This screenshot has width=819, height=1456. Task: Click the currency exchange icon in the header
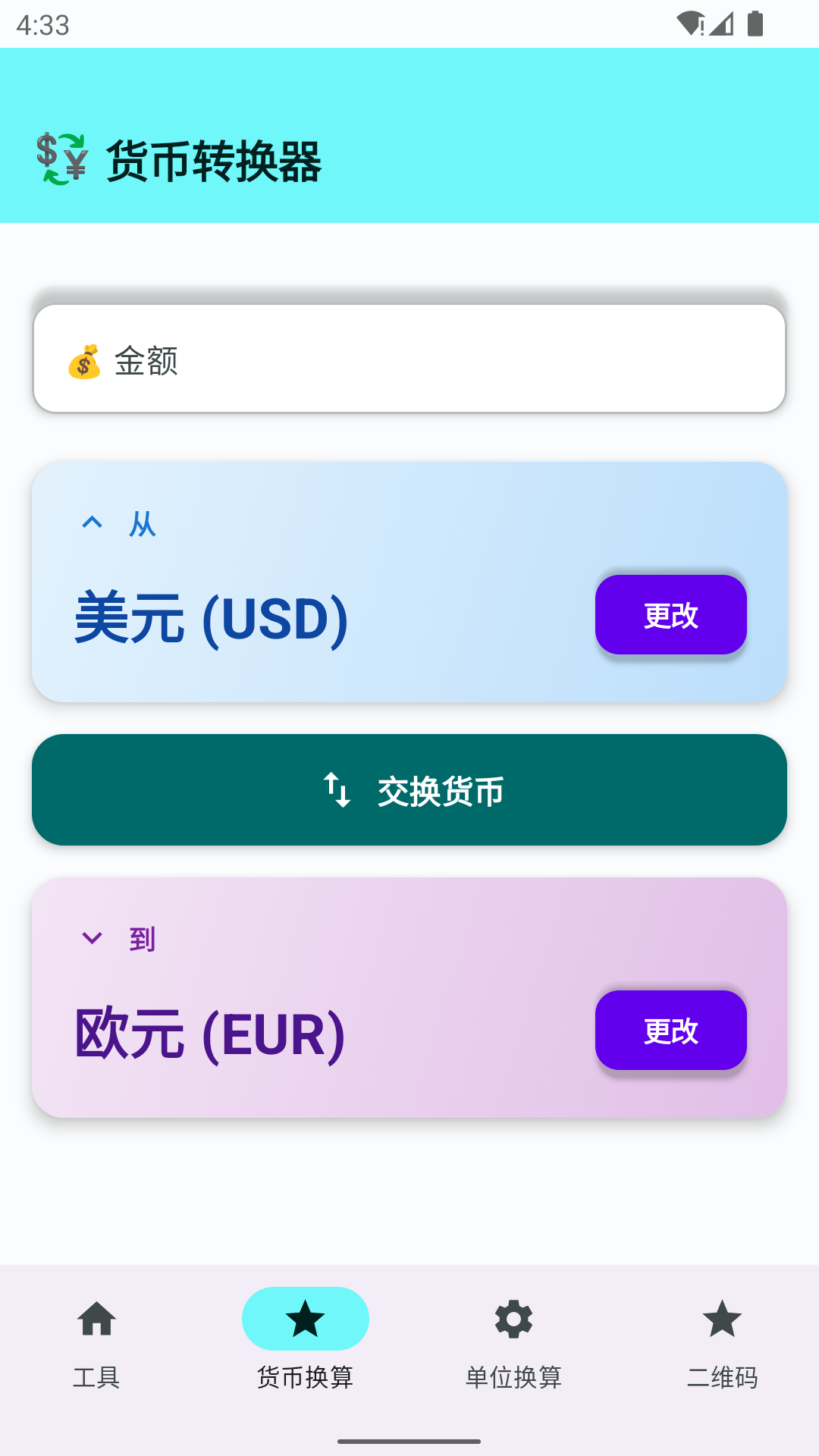(x=60, y=157)
